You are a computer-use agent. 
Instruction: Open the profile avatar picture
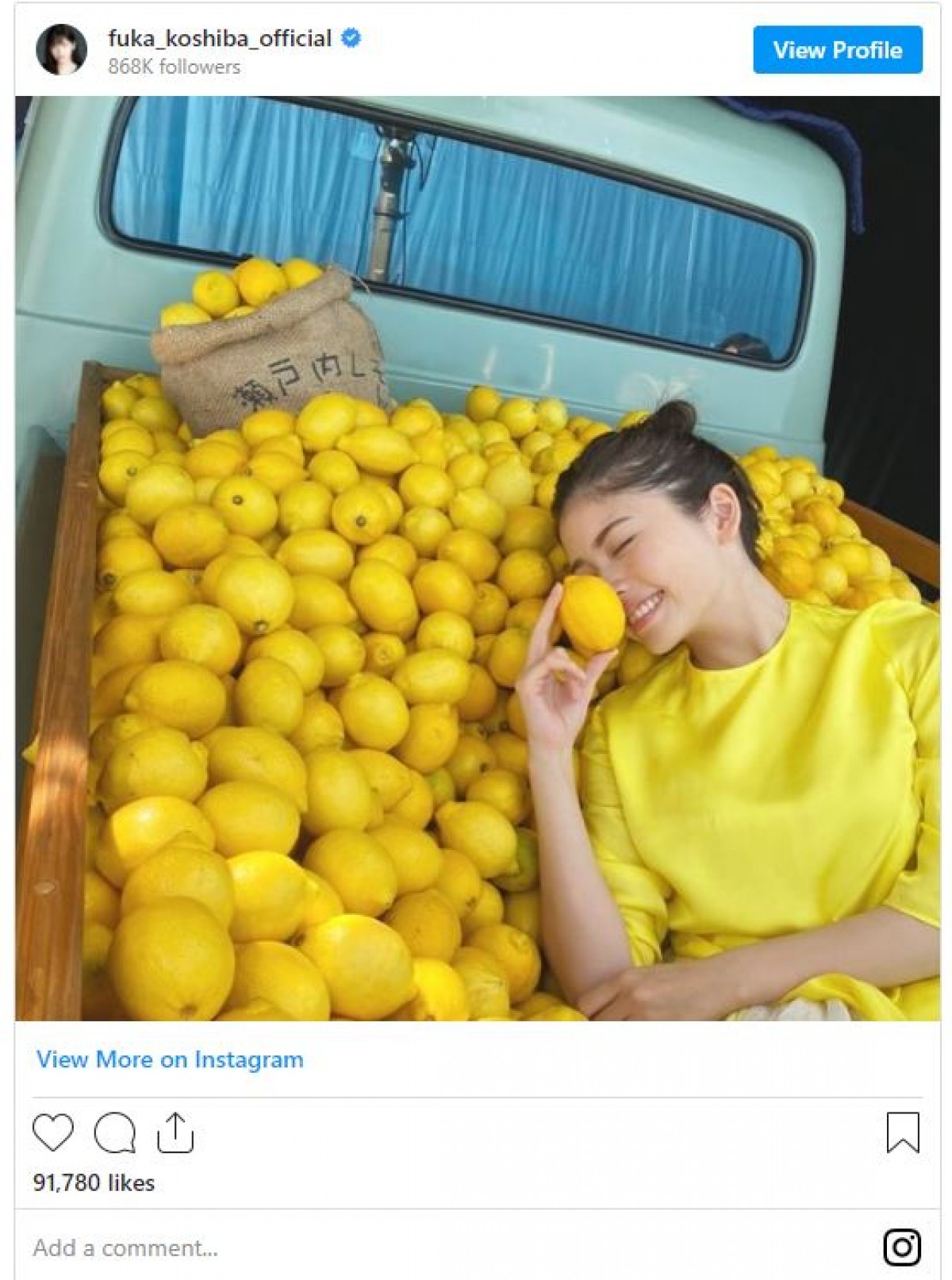(x=61, y=50)
